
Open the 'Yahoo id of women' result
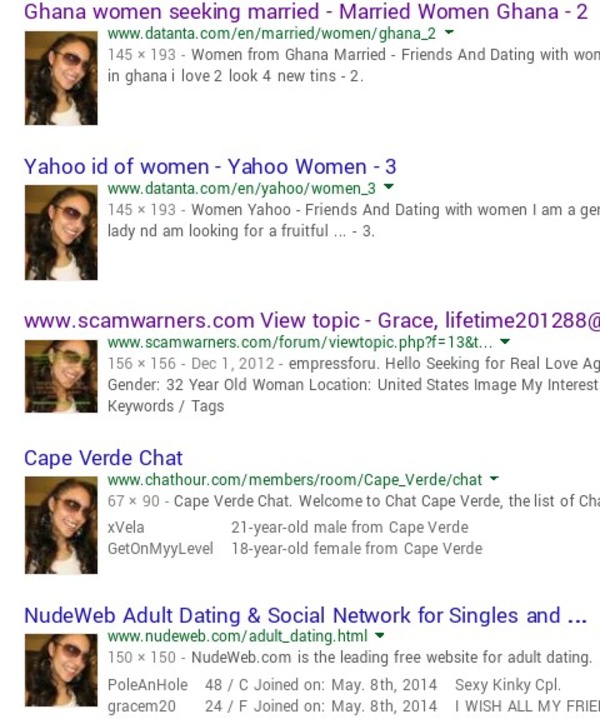210,166
